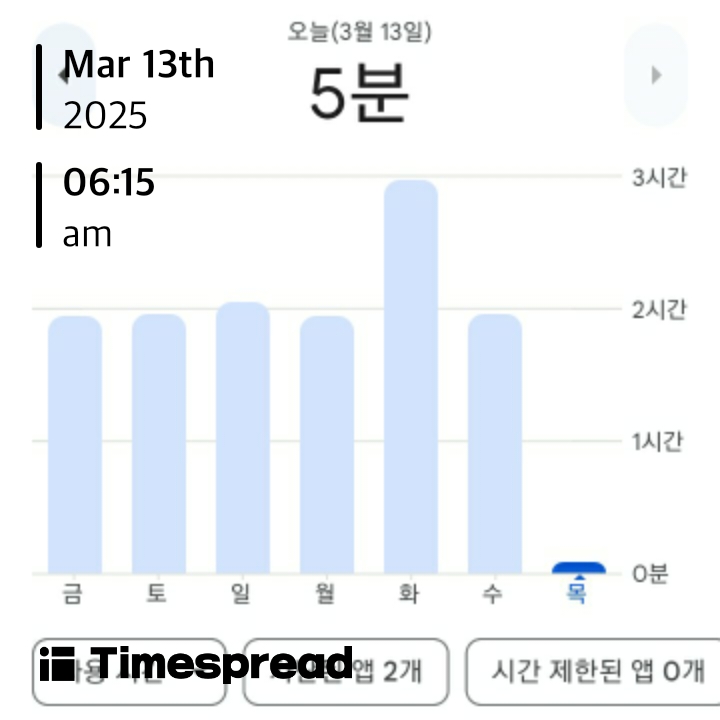Select the 월 (Monday) bar
Screen dimensions: 720x720
[327, 444]
